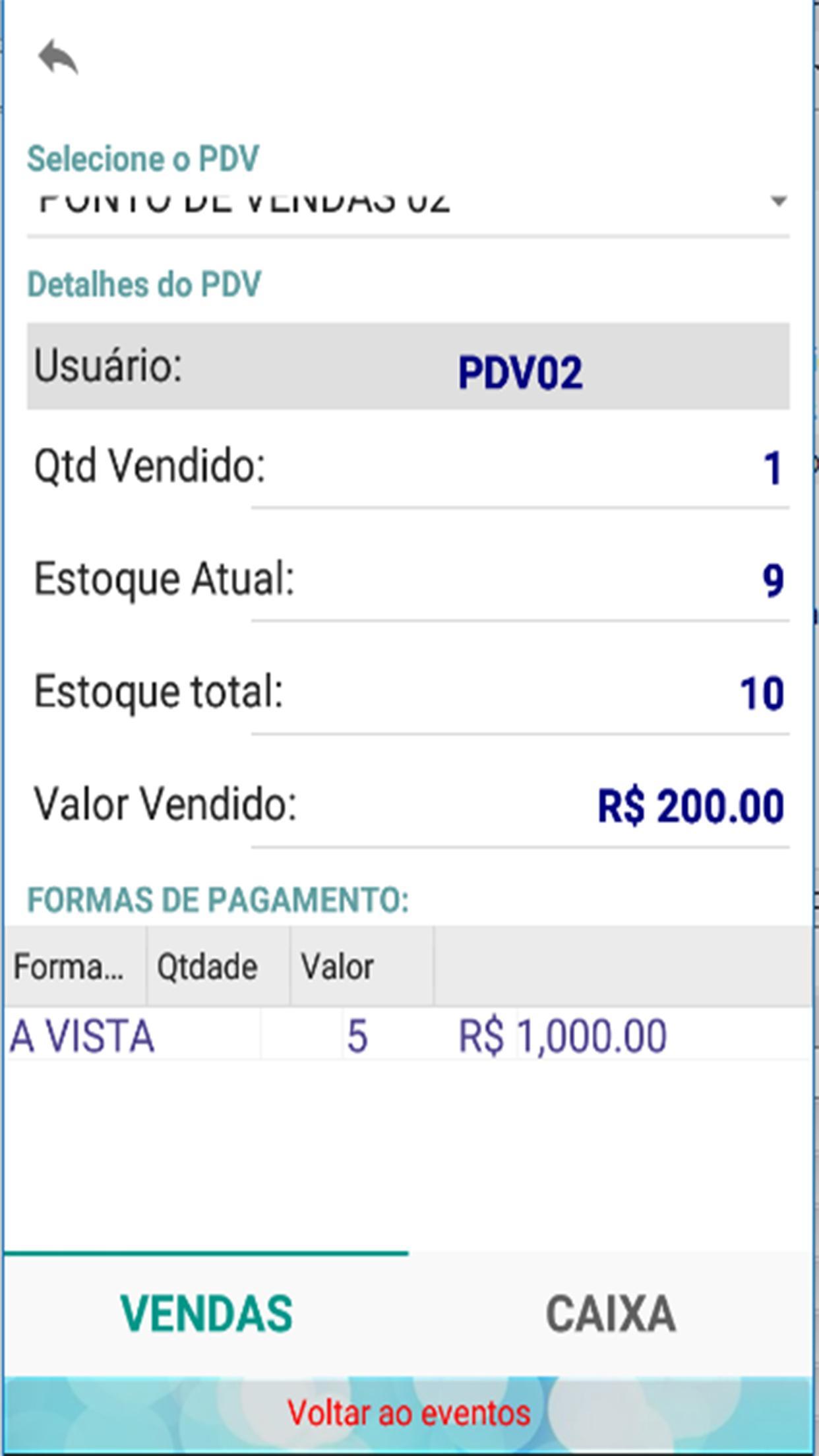Click the Selecione o PDV label
The image size is (819, 1456).
coord(144,156)
